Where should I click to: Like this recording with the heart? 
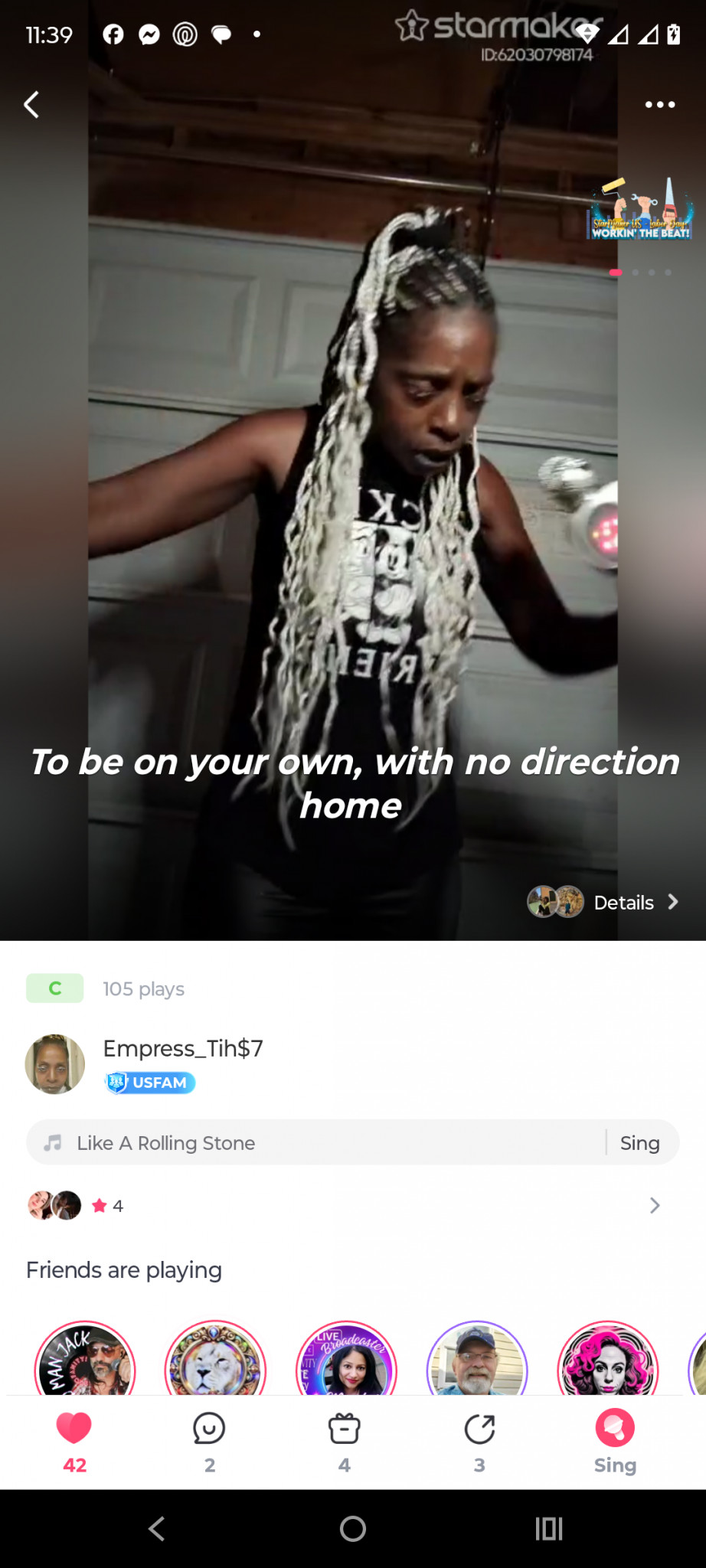point(74,1429)
